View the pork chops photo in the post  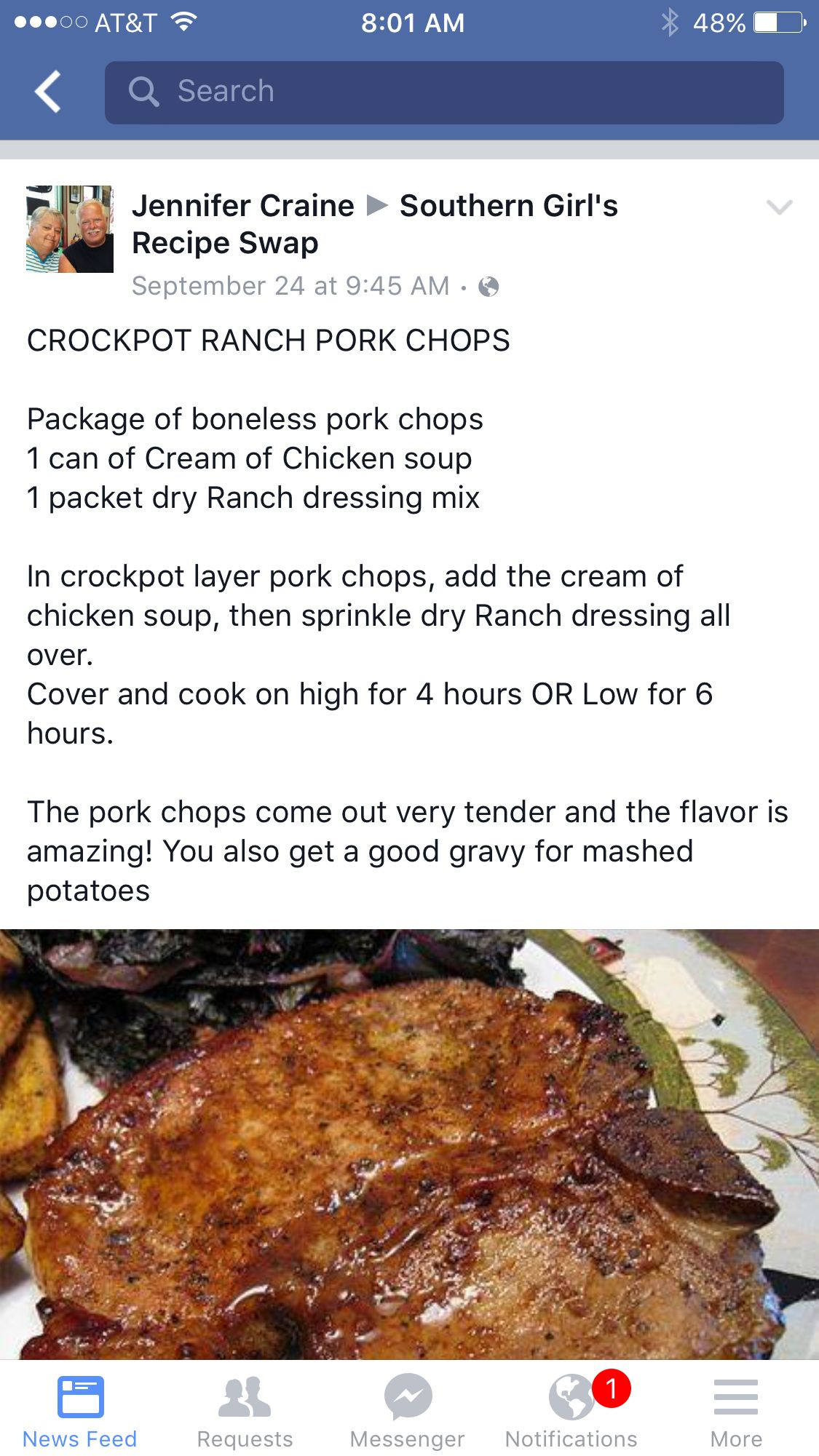pyautogui.click(x=409, y=1144)
